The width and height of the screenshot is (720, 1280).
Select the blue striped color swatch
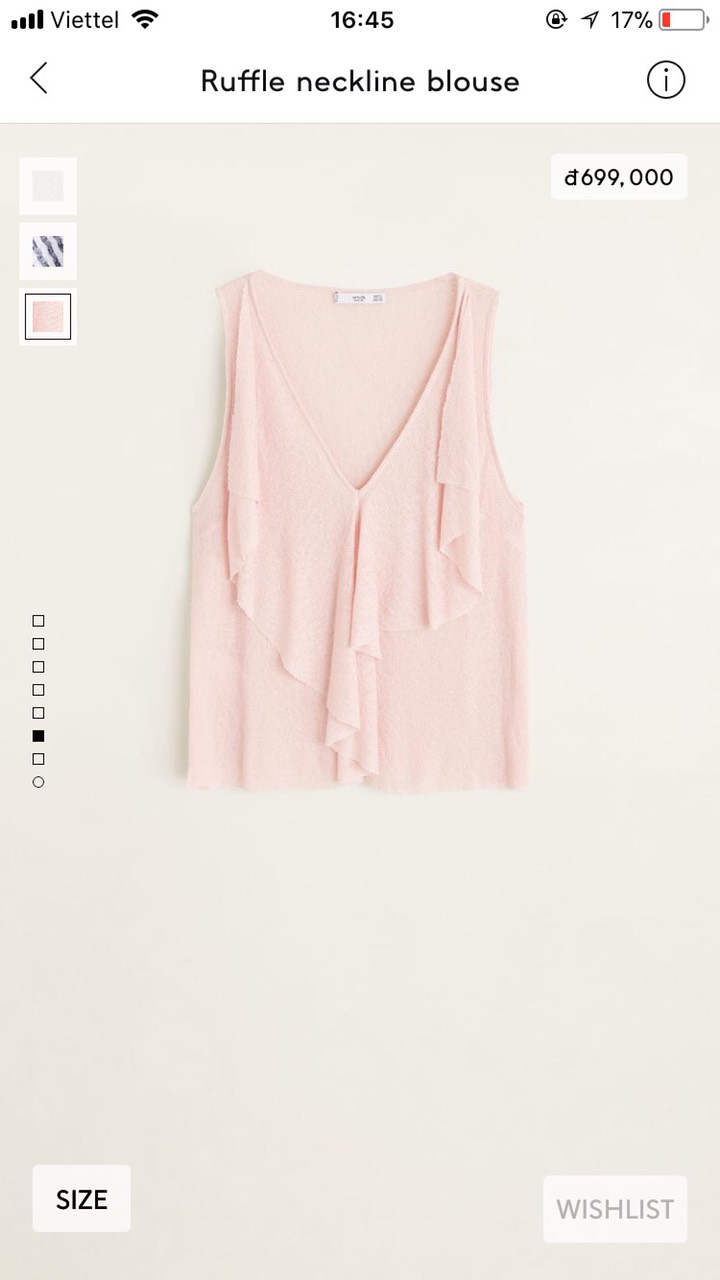click(47, 251)
